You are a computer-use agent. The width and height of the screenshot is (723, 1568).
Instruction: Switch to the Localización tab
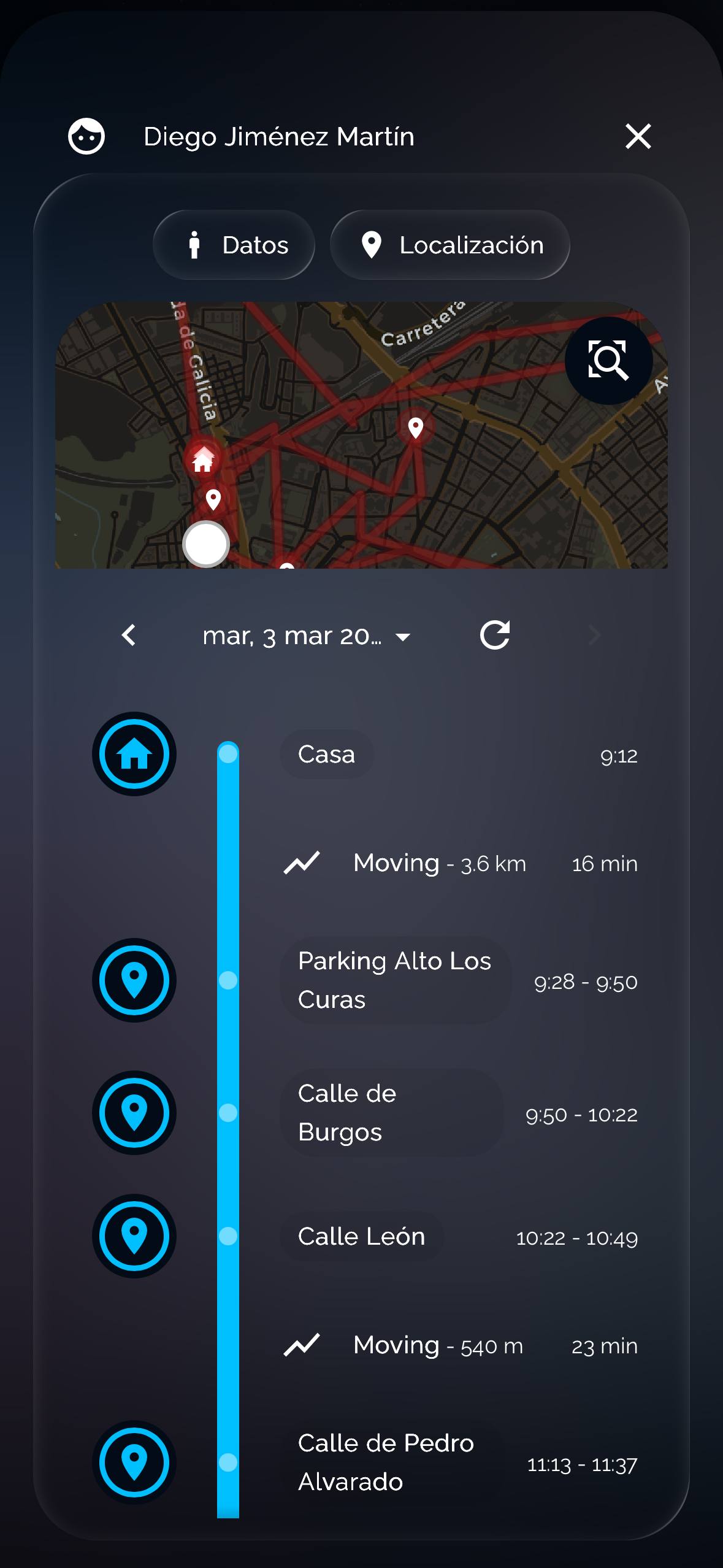click(x=450, y=245)
